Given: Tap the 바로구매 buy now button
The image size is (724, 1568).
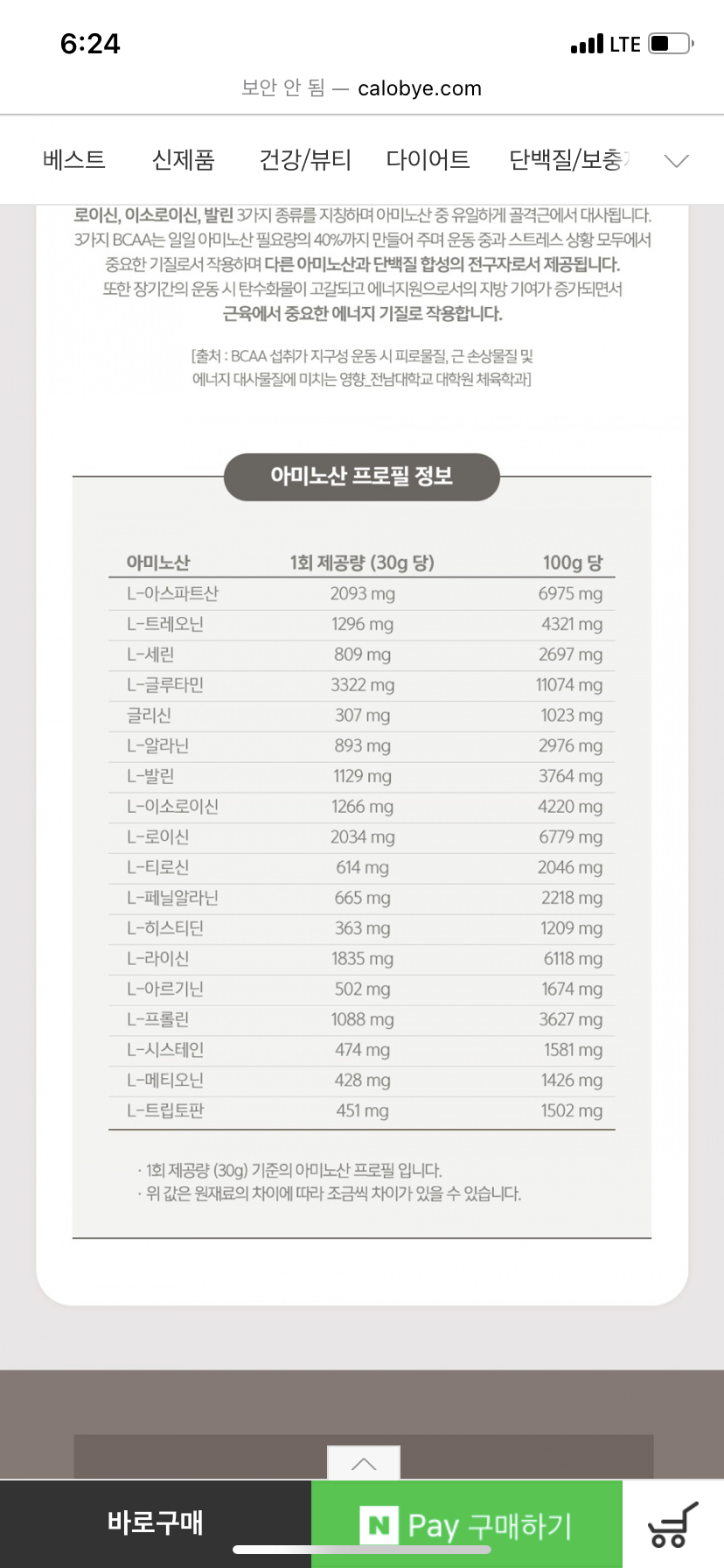Looking at the screenshot, I should [x=156, y=1523].
